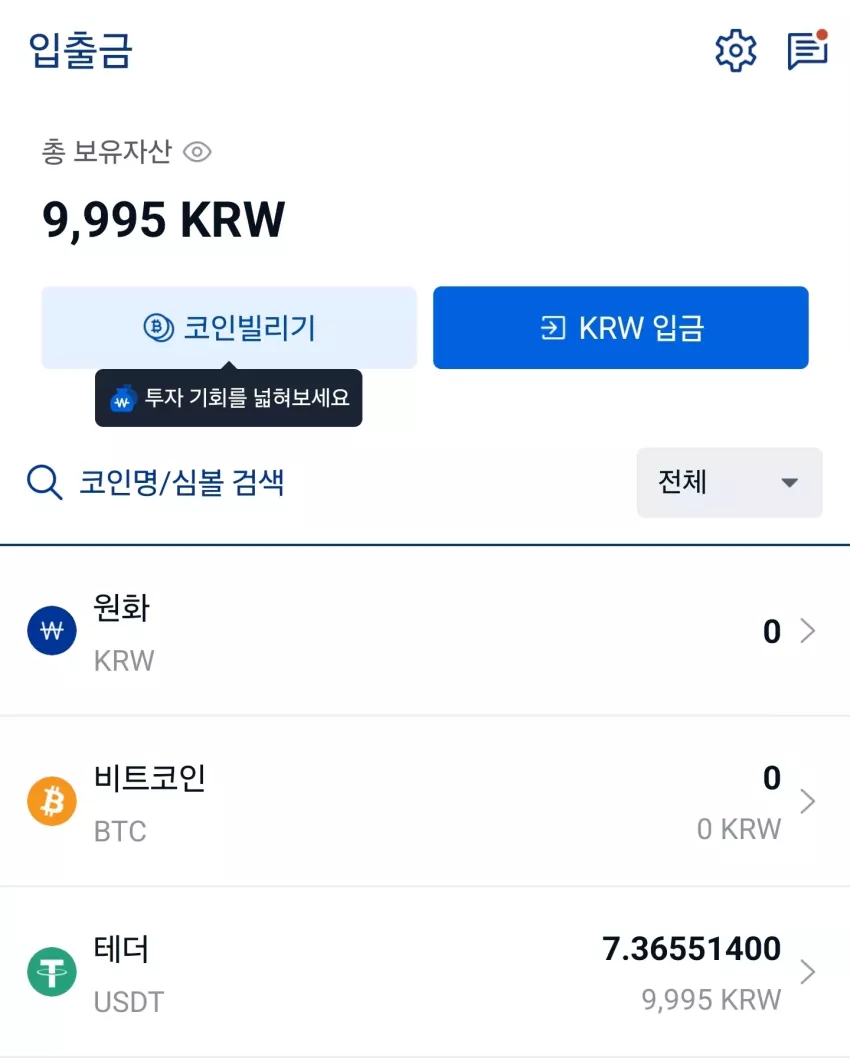Viewport: 850px width, 1061px height.
Task: Tap the 코인빌리기 button
Action: click(x=229, y=328)
